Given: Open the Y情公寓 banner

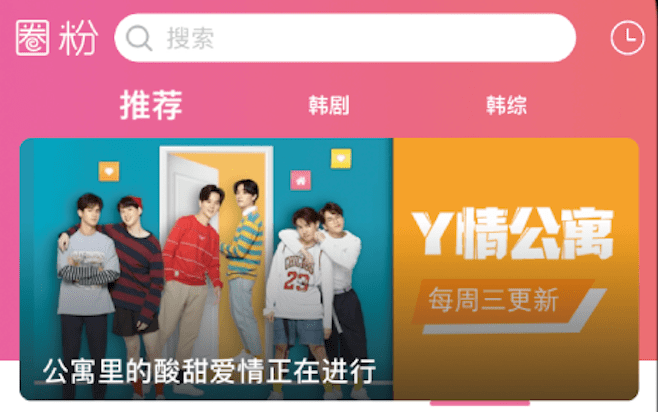Looking at the screenshot, I should coord(329,268).
